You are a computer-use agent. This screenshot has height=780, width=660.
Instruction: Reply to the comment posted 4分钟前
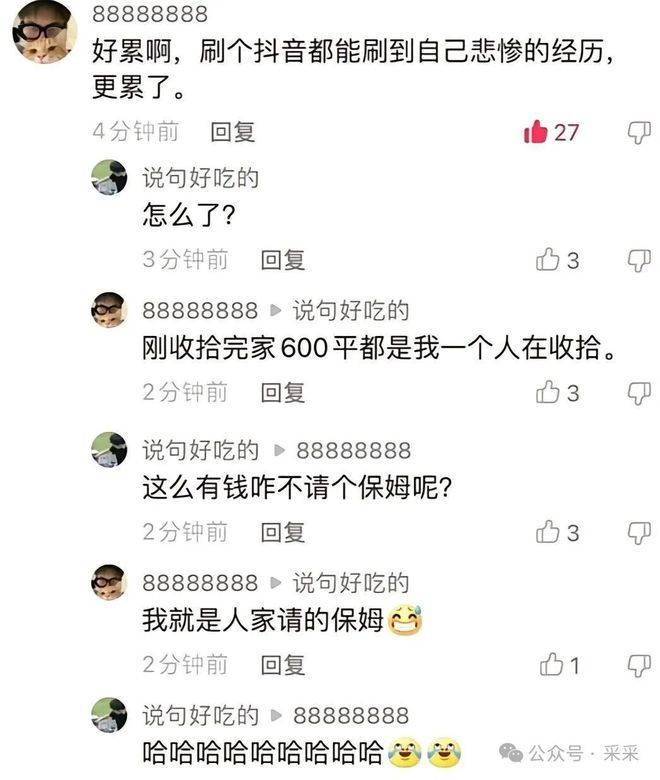[232, 132]
